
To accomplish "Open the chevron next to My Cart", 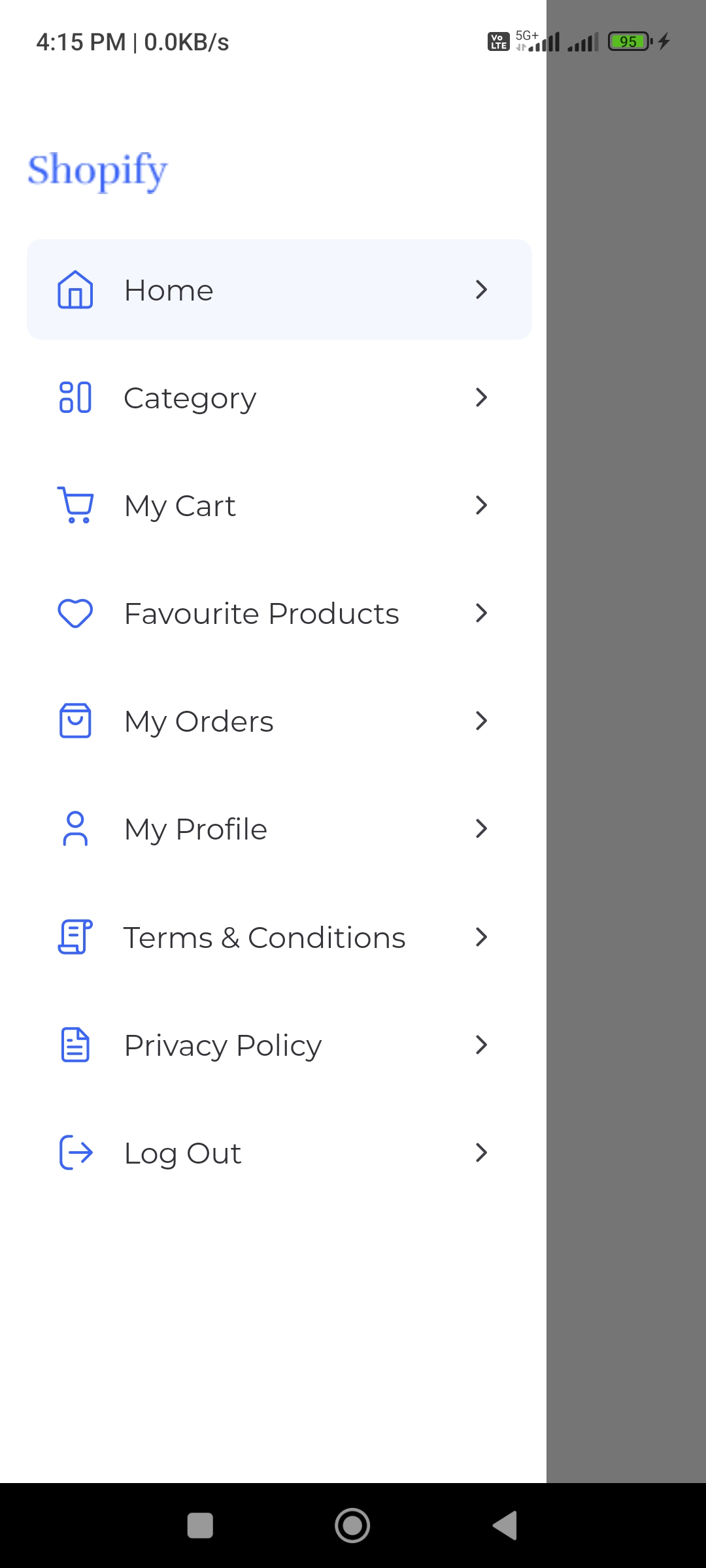I will coord(481,505).
